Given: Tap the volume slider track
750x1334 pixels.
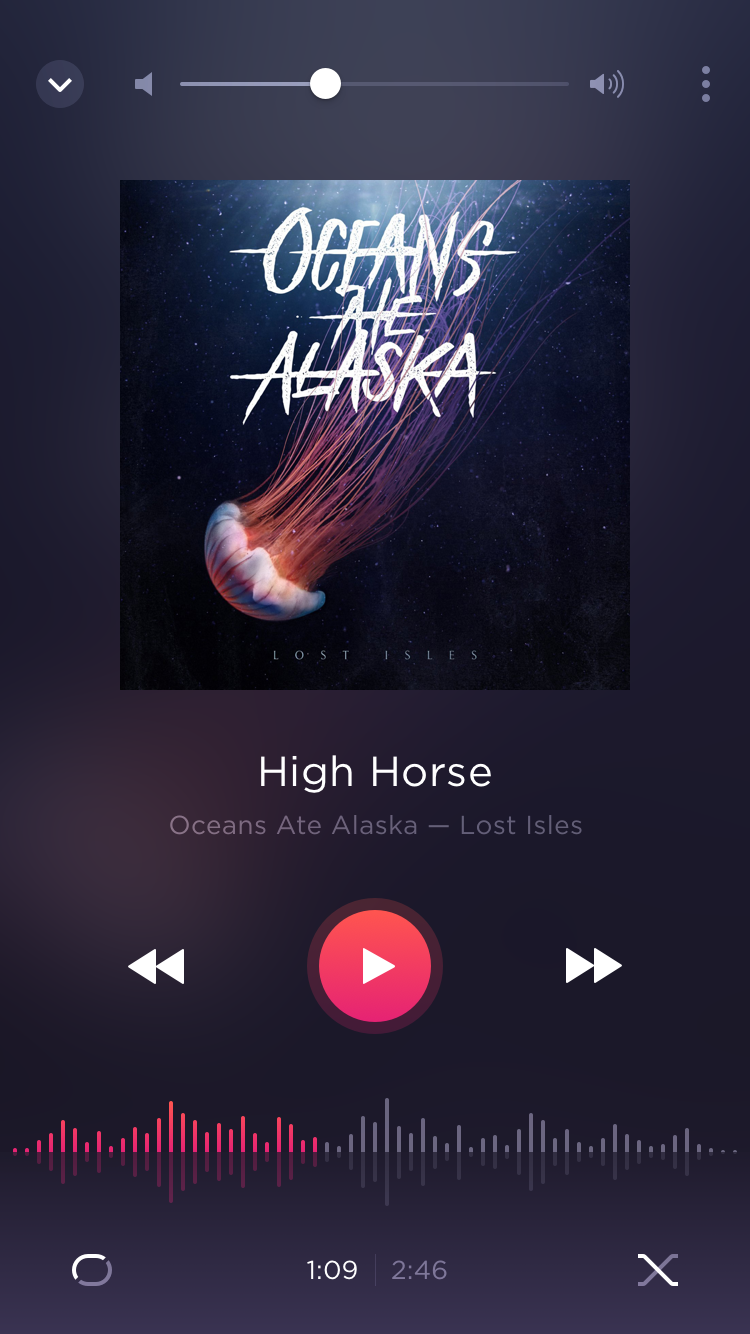Looking at the screenshot, I should pyautogui.click(x=374, y=84).
